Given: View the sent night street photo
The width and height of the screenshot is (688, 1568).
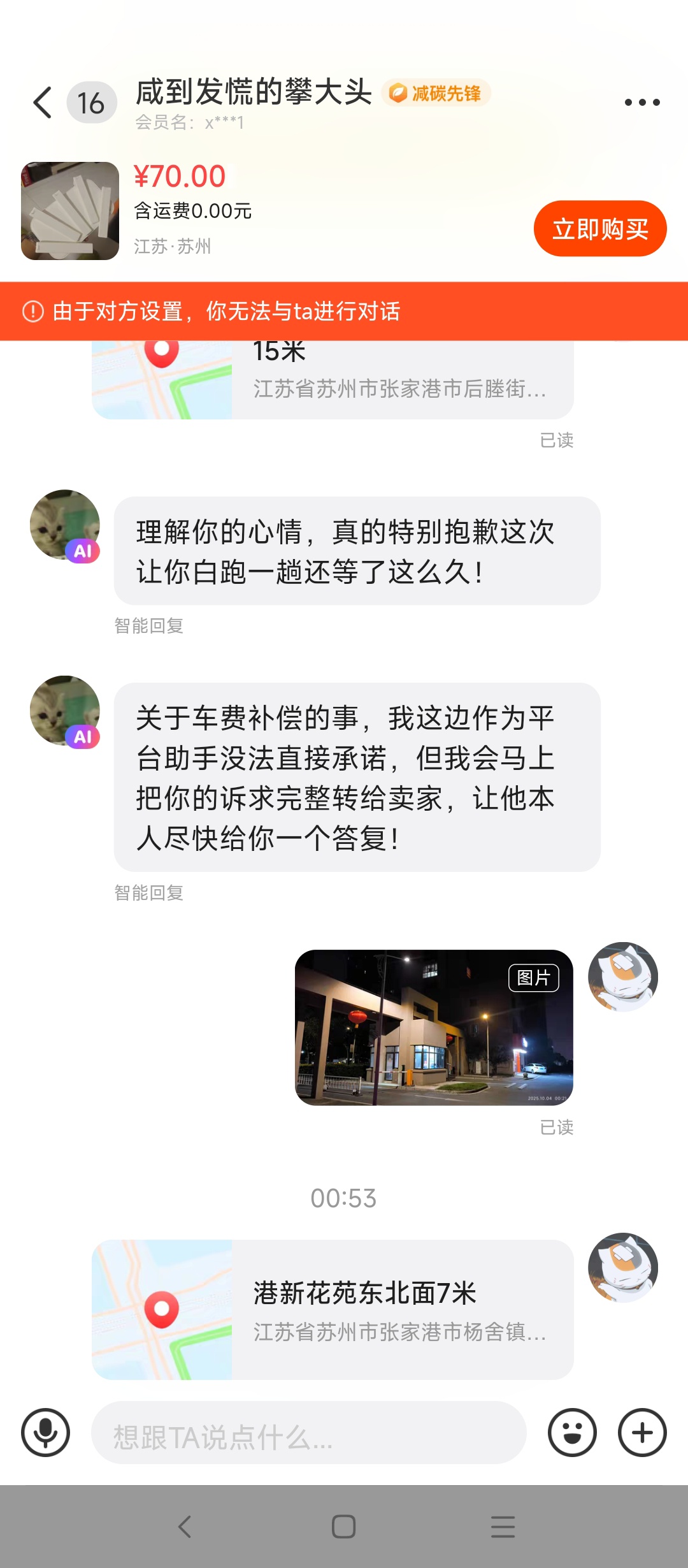Looking at the screenshot, I should pyautogui.click(x=434, y=1027).
